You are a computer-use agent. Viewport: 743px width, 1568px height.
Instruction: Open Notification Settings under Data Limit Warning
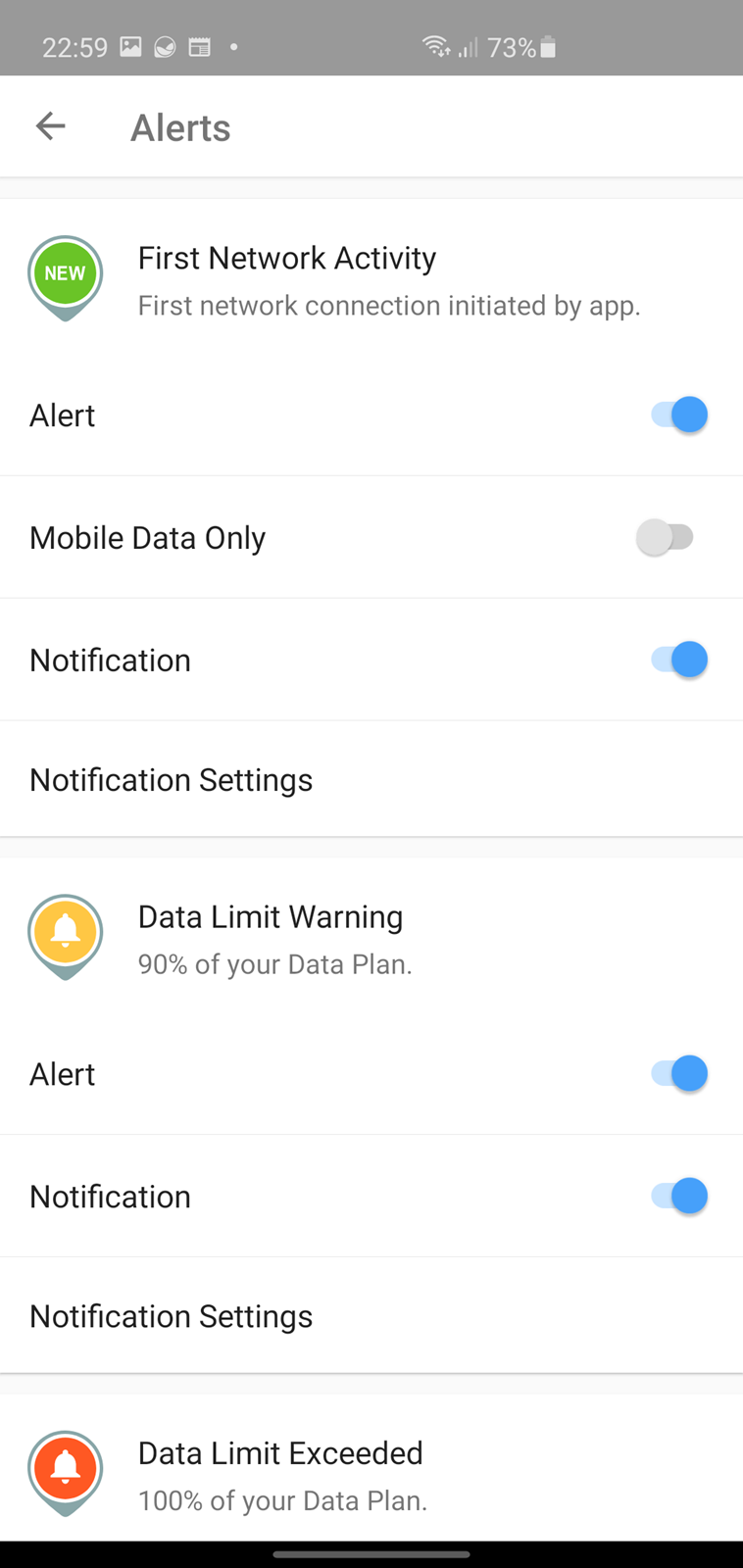coord(172,1316)
